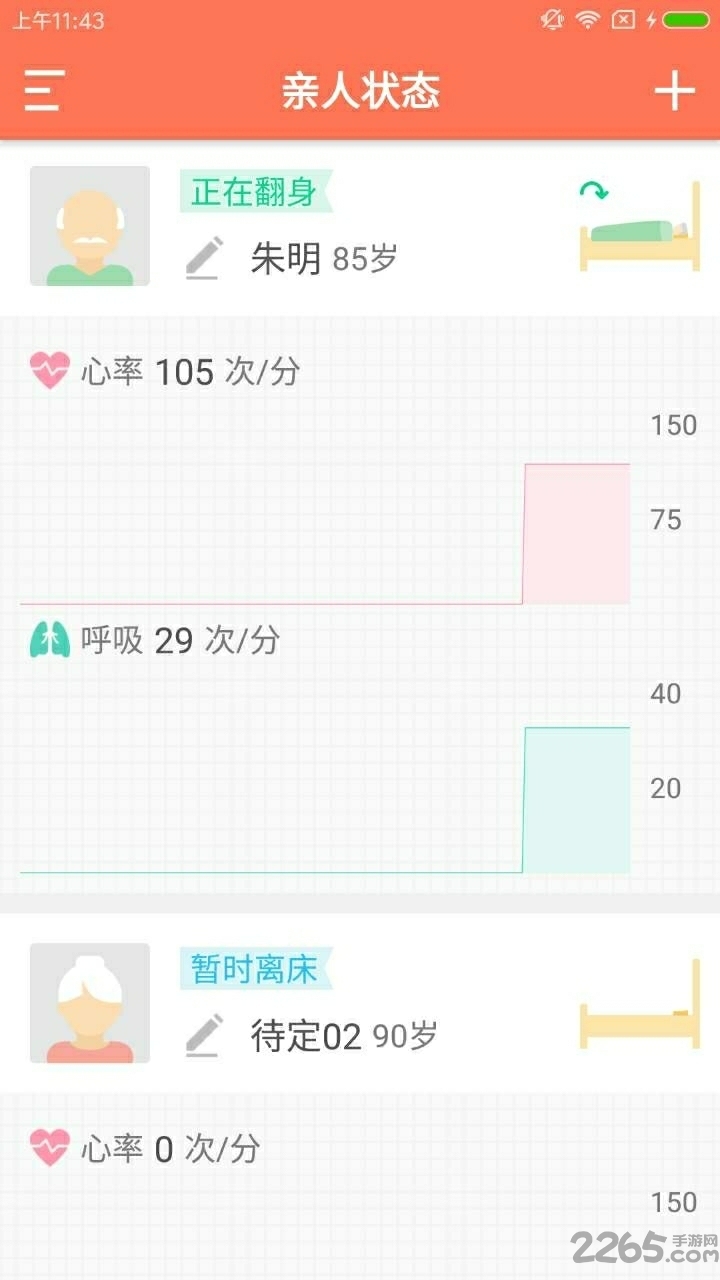
Task: Open 待定02's avatar picture
Action: click(x=90, y=1002)
